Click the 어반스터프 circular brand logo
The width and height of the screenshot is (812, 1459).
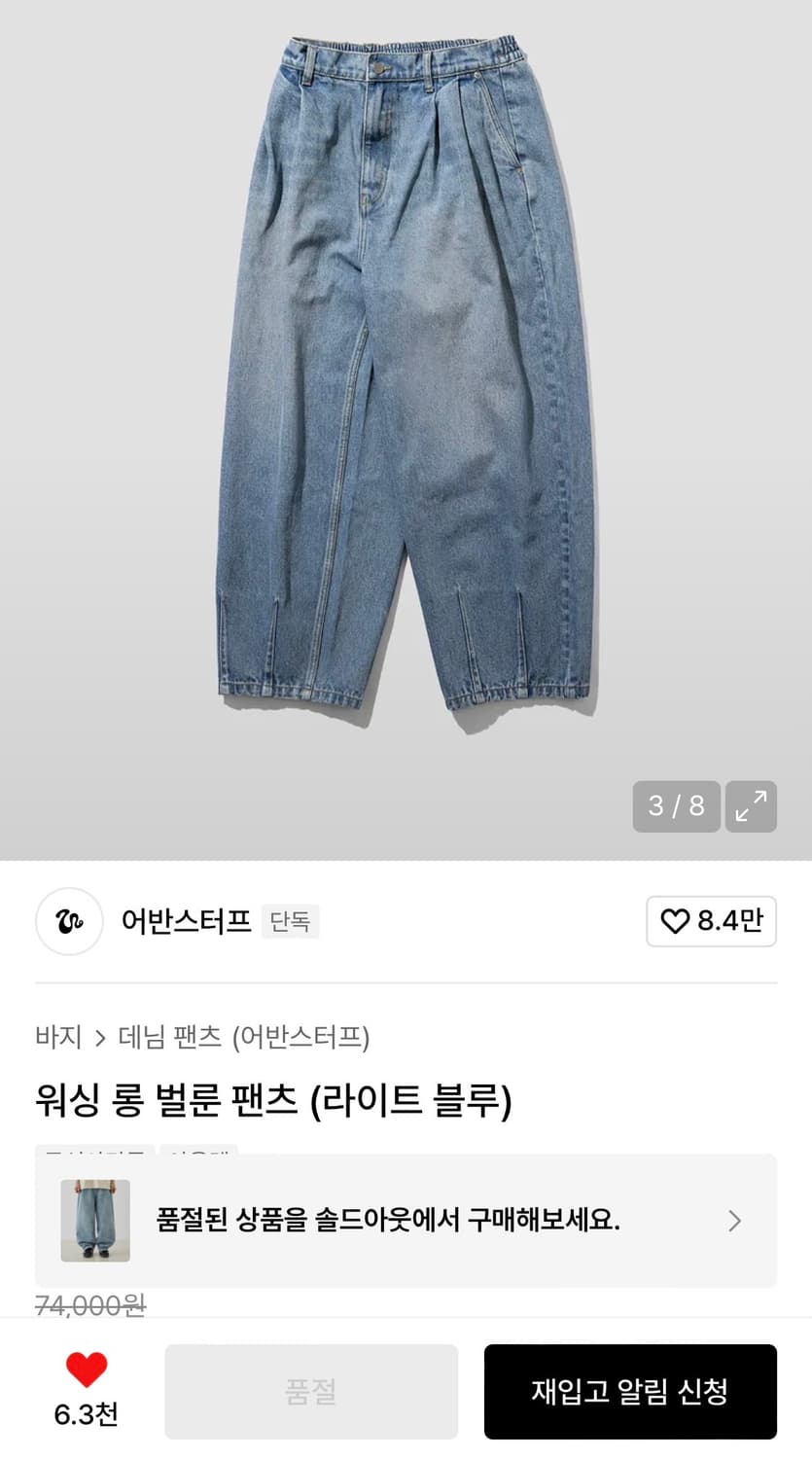click(x=68, y=921)
